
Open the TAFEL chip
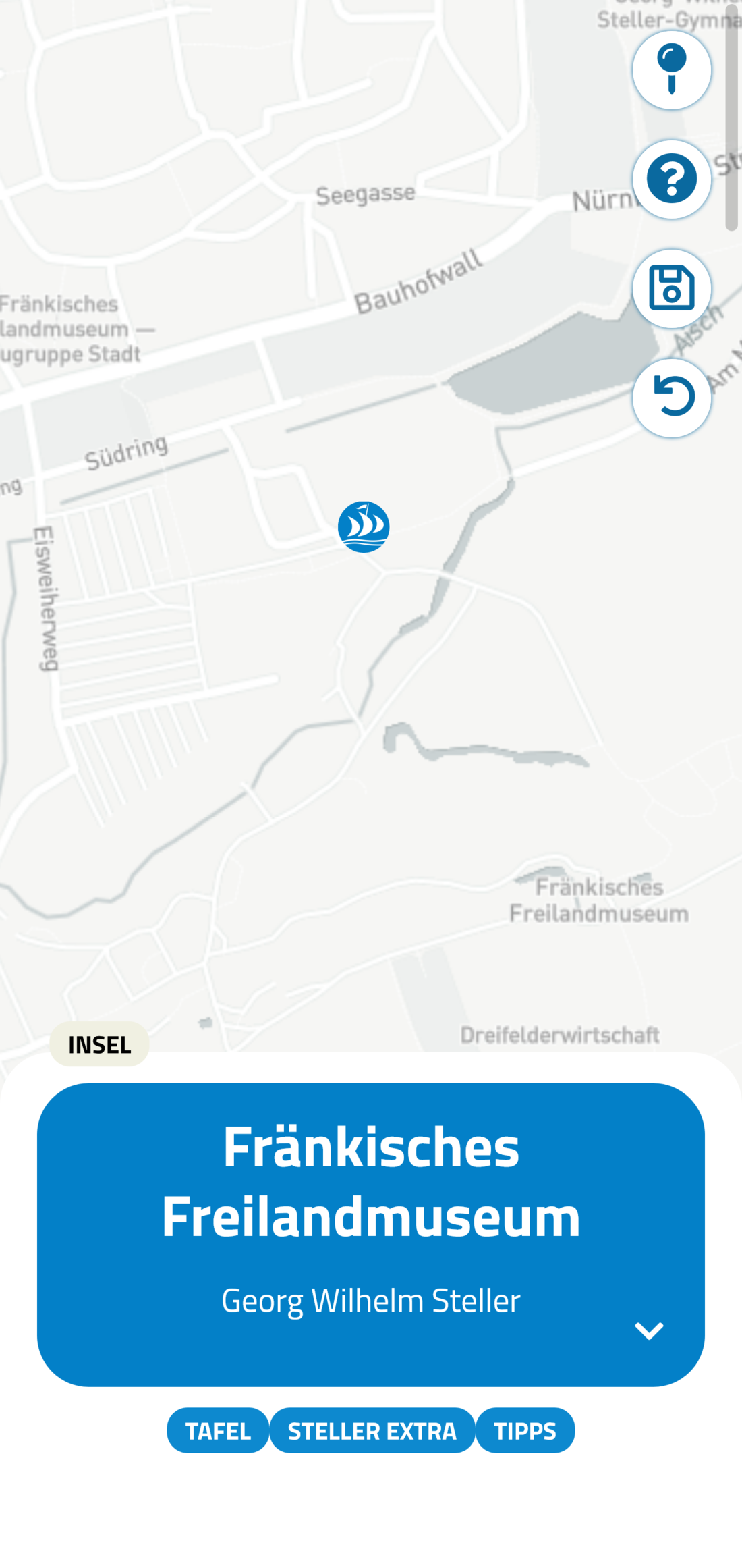218,1430
